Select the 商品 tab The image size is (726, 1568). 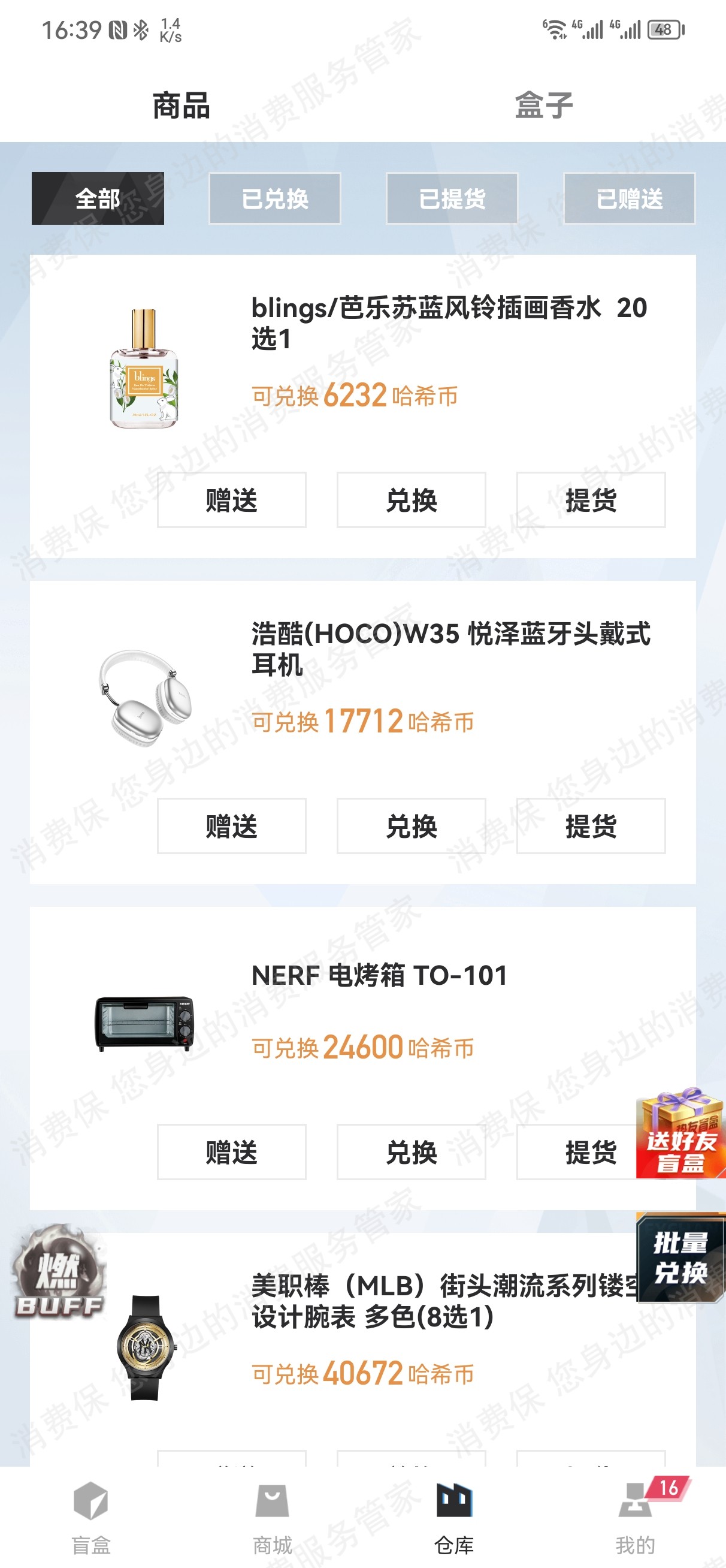click(181, 105)
